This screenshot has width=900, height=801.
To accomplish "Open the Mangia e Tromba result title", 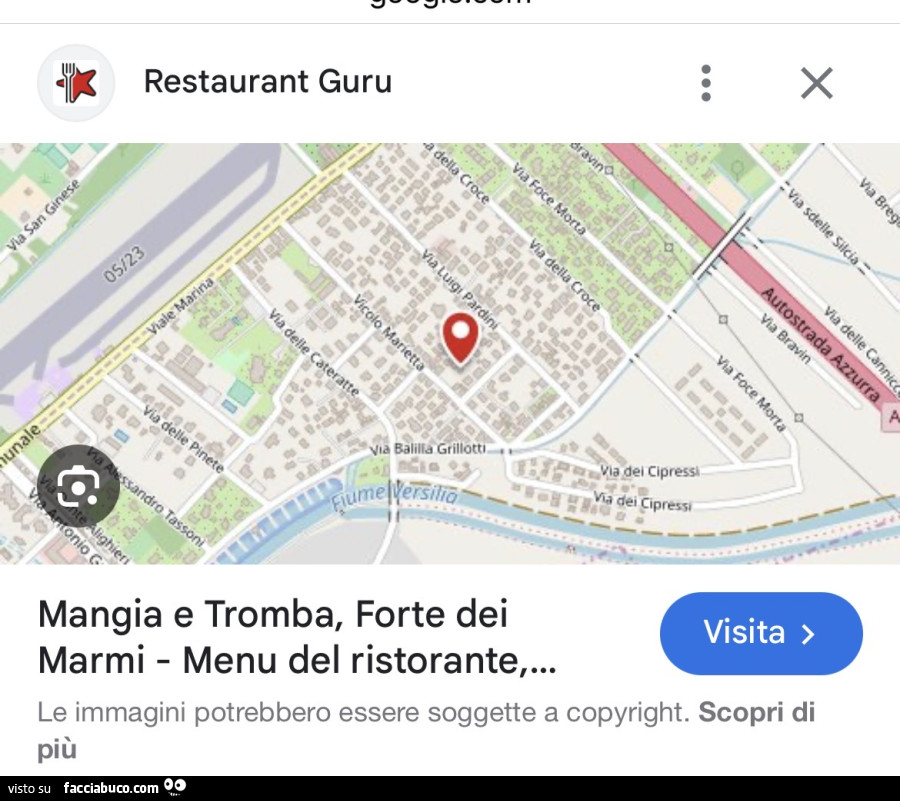I will (296, 636).
